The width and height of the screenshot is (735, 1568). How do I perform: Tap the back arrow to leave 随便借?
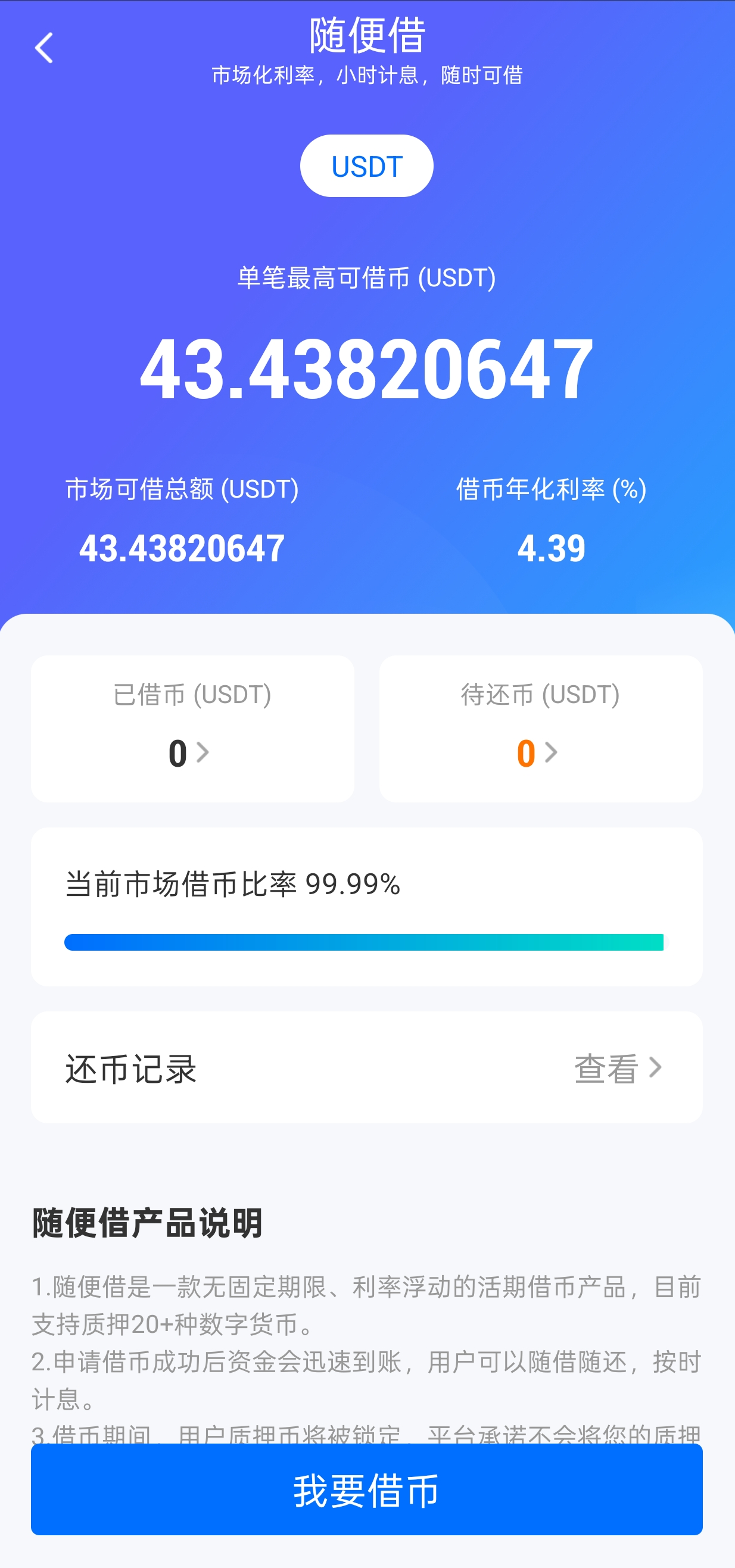point(43,48)
